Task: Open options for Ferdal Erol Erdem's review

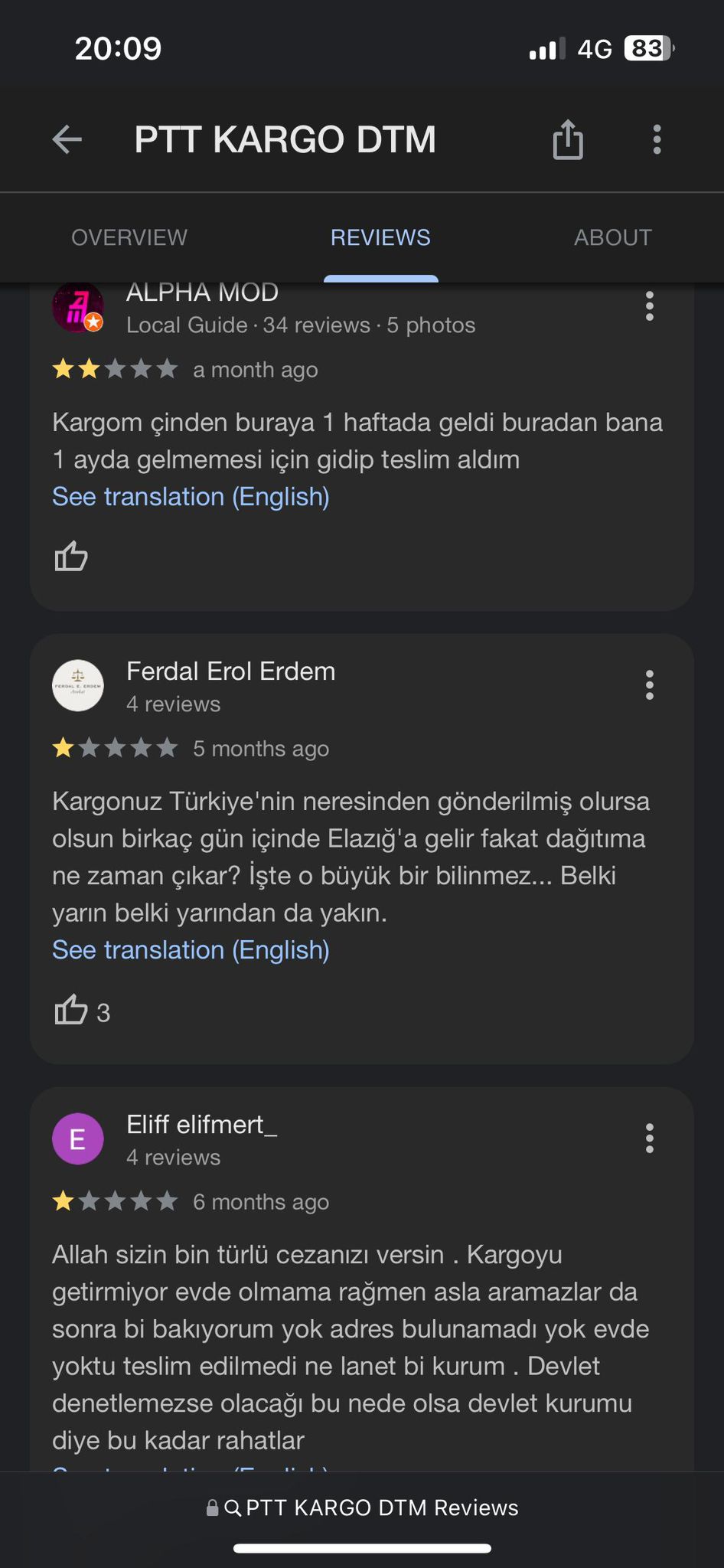Action: (649, 684)
